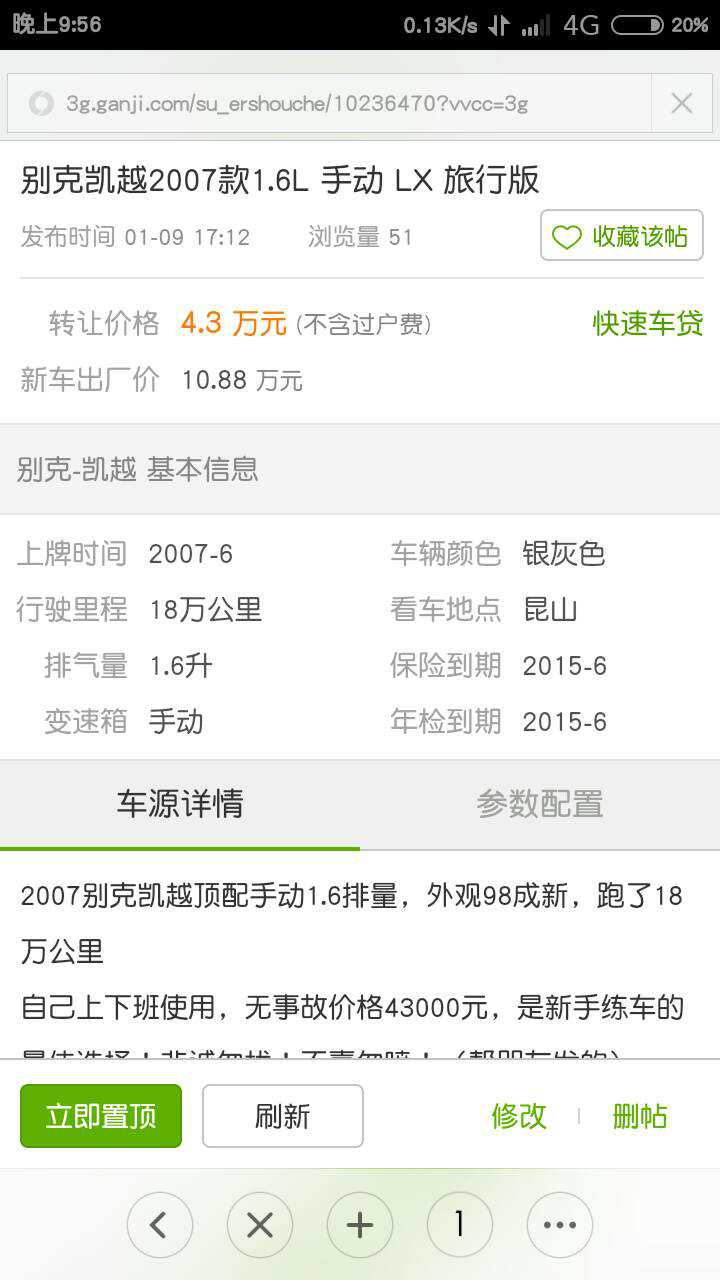
Task: Tap the URL address bar
Action: [330, 103]
